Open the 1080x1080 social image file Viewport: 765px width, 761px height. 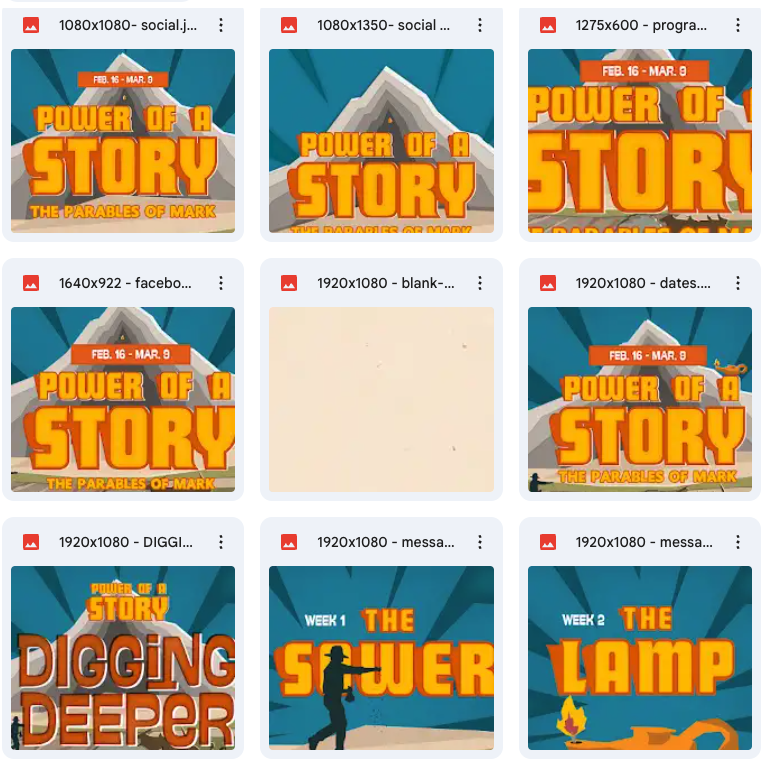click(123, 140)
